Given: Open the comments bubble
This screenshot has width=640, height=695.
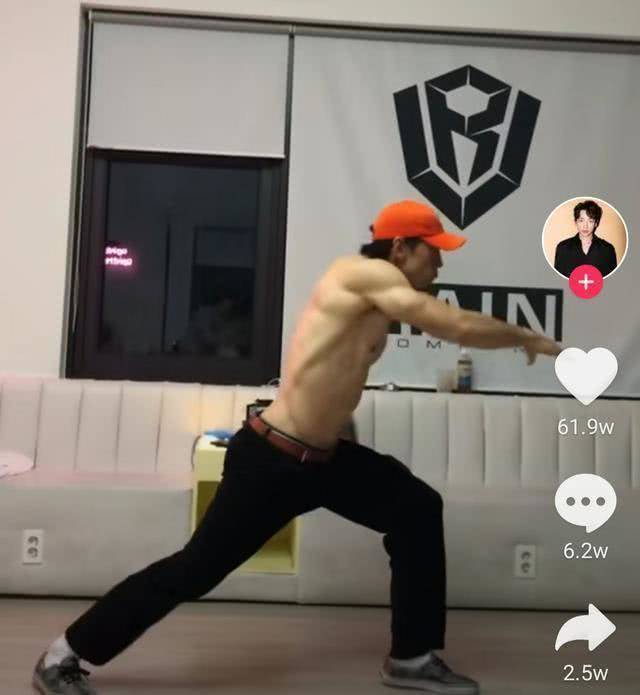Looking at the screenshot, I should click(585, 502).
